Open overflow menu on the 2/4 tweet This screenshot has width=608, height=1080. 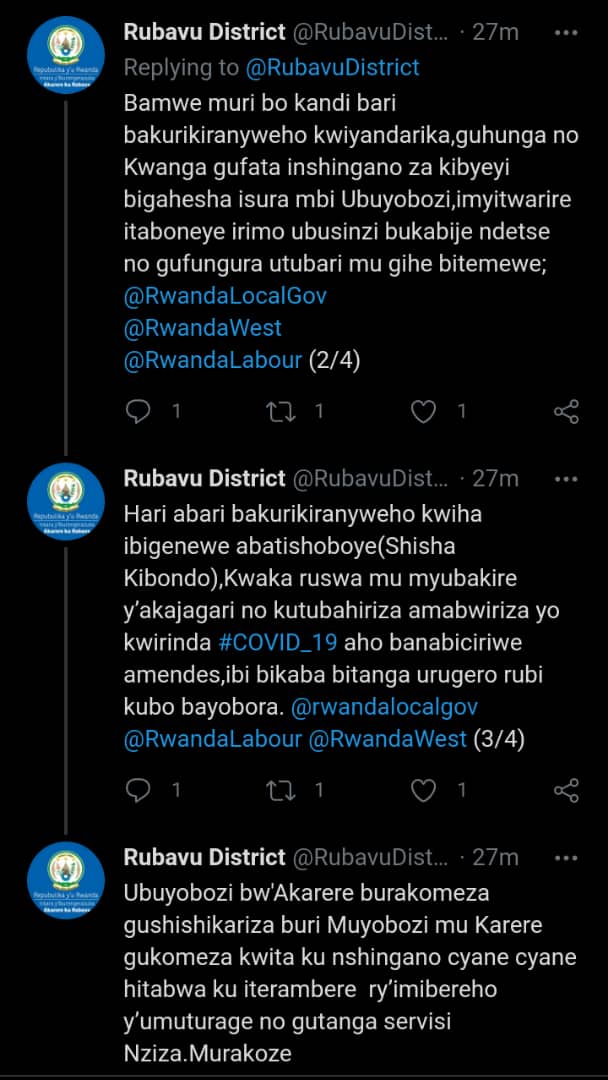pos(566,32)
